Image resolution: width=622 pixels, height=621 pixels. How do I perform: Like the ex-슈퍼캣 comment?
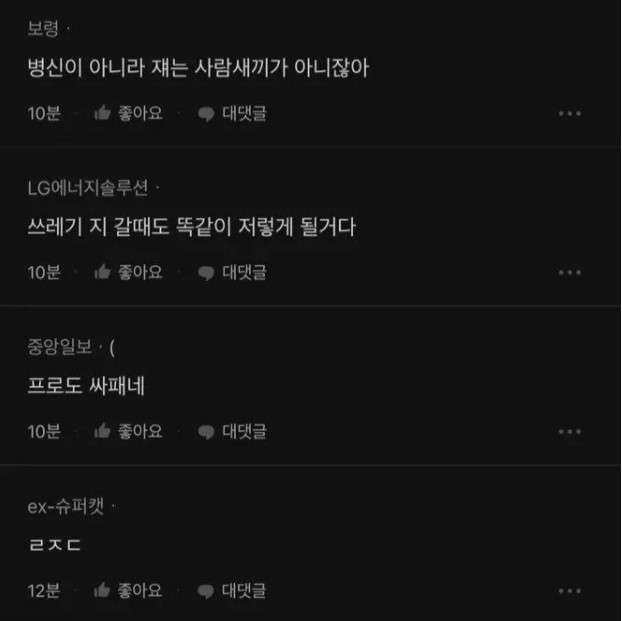128,590
